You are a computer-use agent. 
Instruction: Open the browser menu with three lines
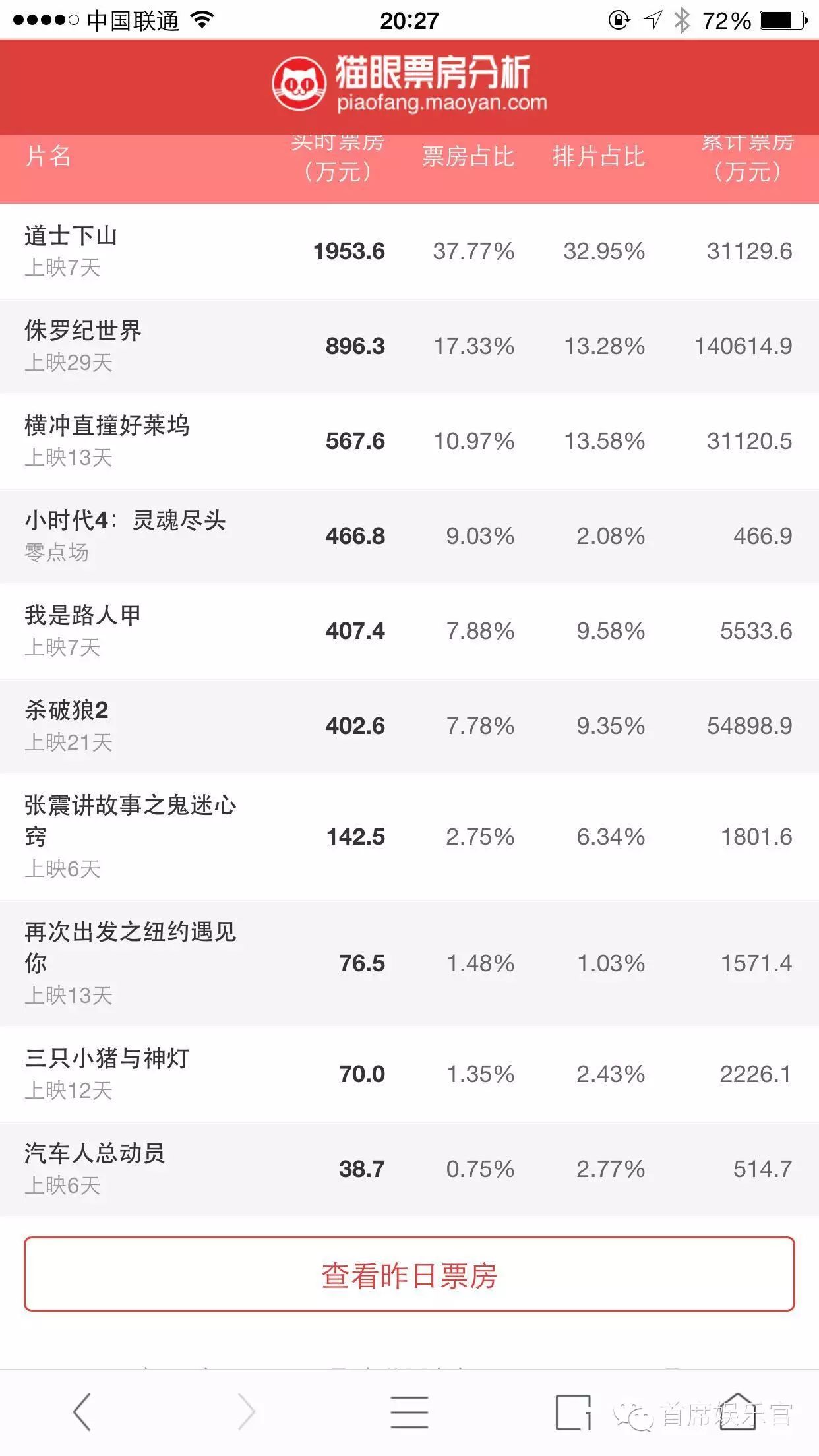point(409,1412)
